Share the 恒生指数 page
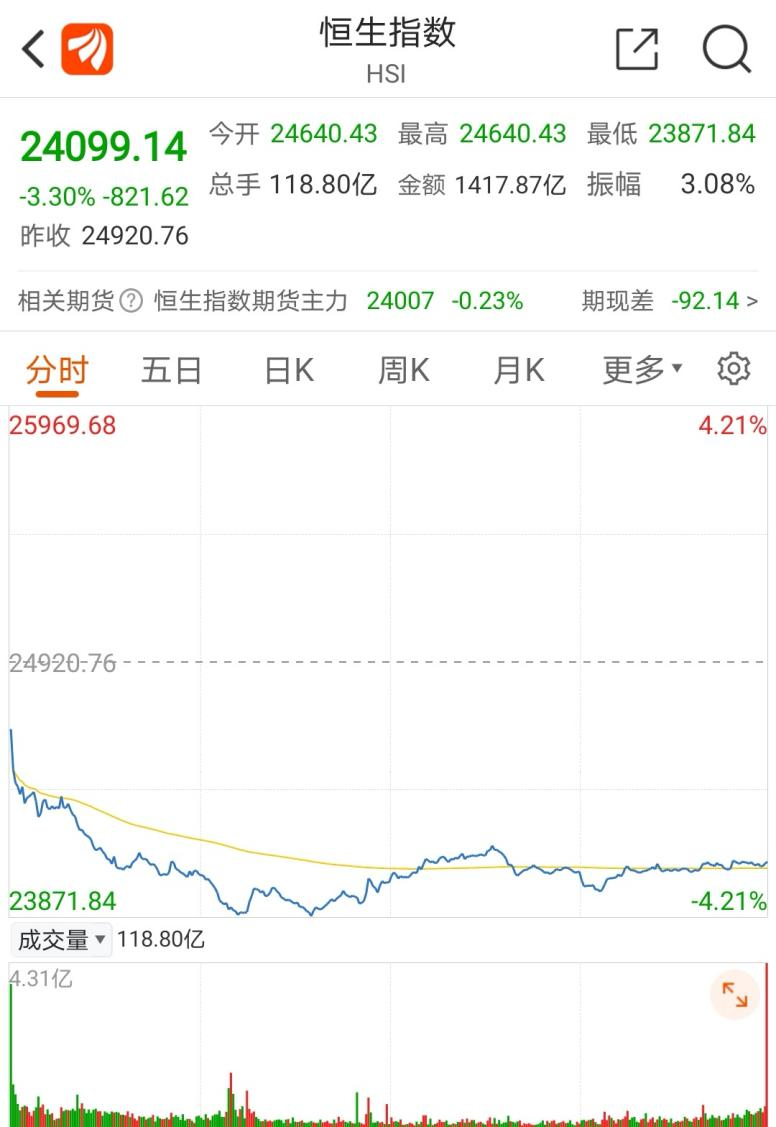The width and height of the screenshot is (776, 1127). [637, 48]
